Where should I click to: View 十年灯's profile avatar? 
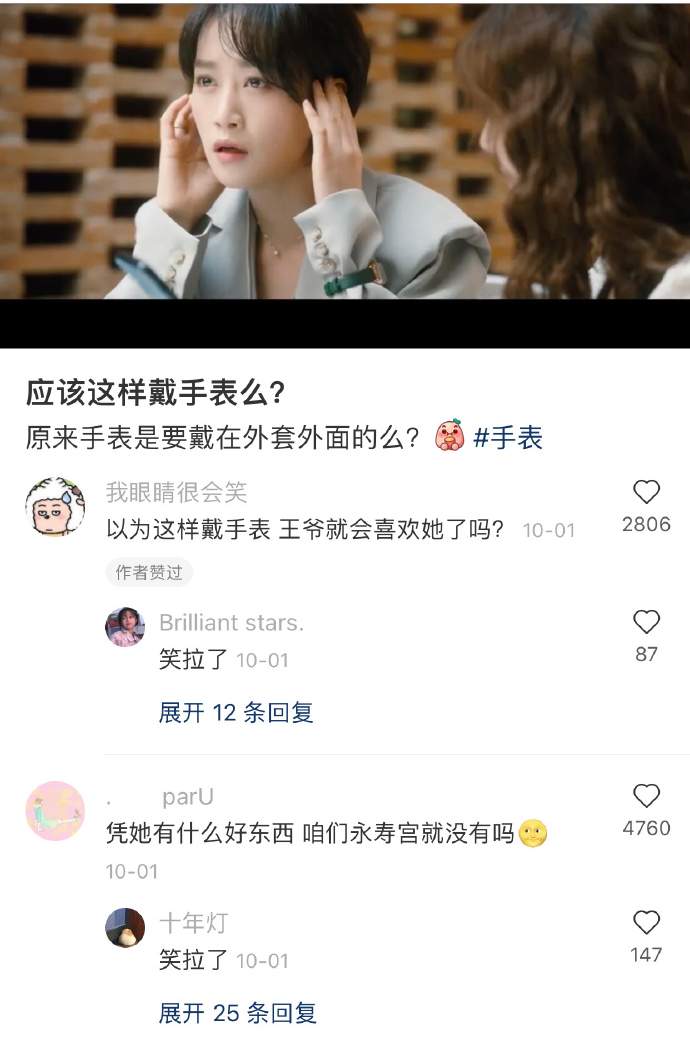(x=125, y=927)
